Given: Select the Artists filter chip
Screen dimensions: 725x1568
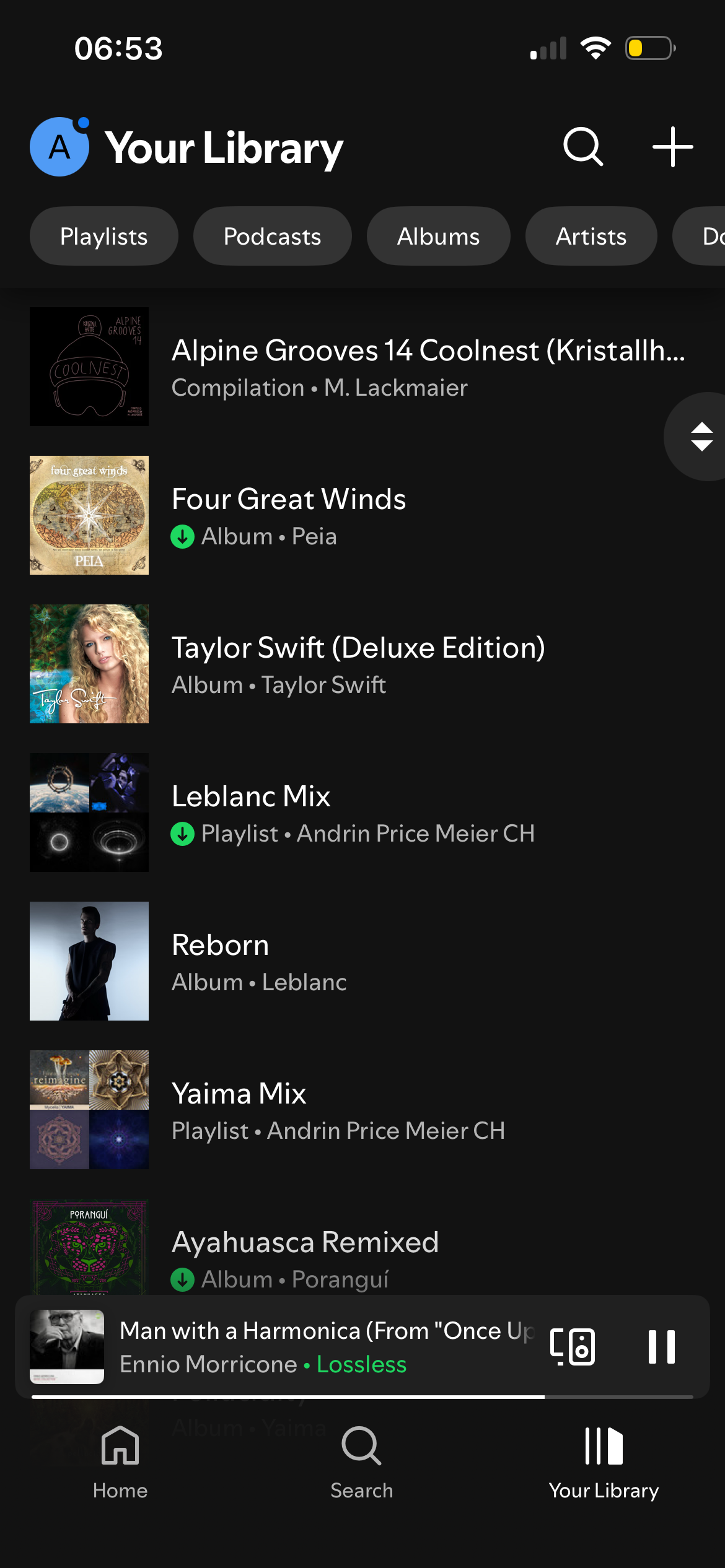Looking at the screenshot, I should coord(591,237).
